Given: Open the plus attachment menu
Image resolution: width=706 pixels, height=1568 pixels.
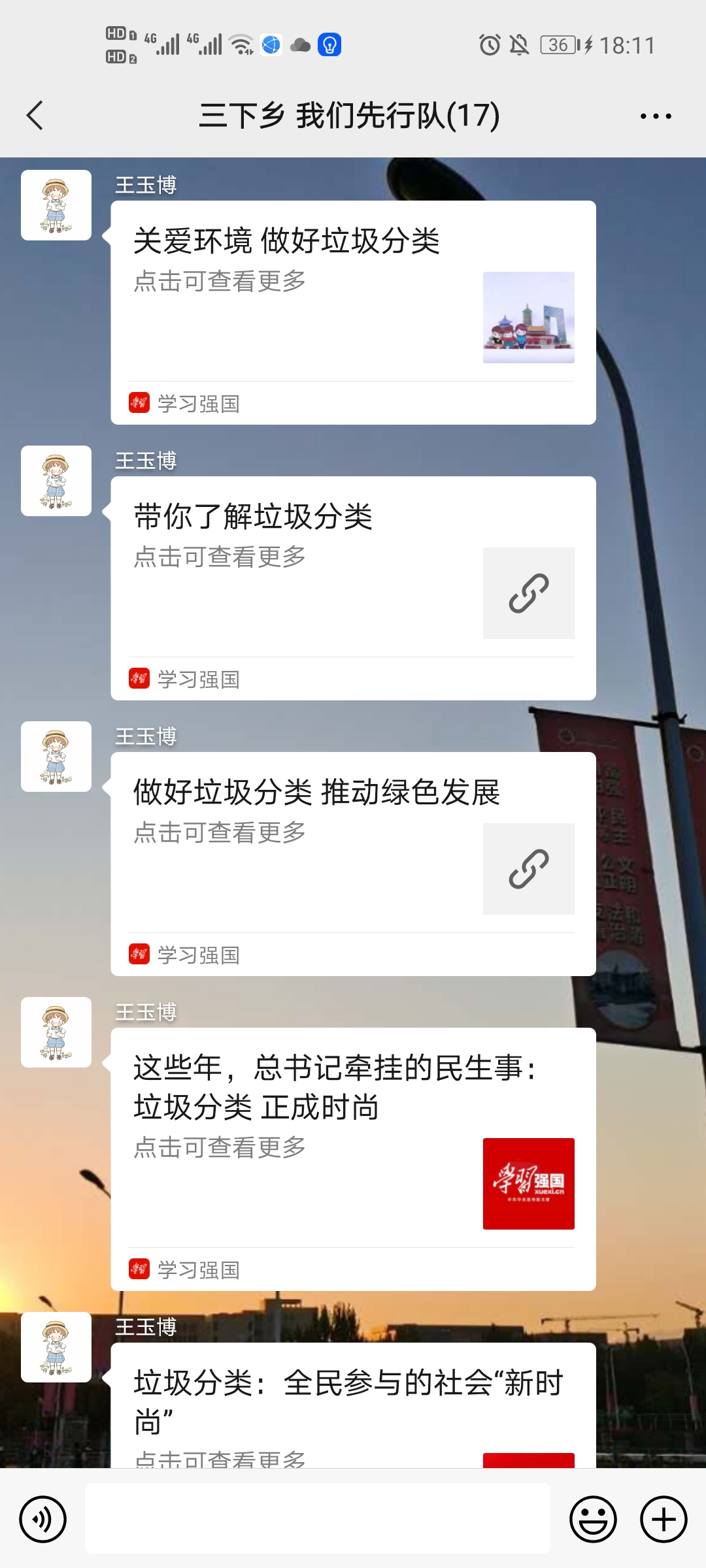Looking at the screenshot, I should tap(664, 1519).
